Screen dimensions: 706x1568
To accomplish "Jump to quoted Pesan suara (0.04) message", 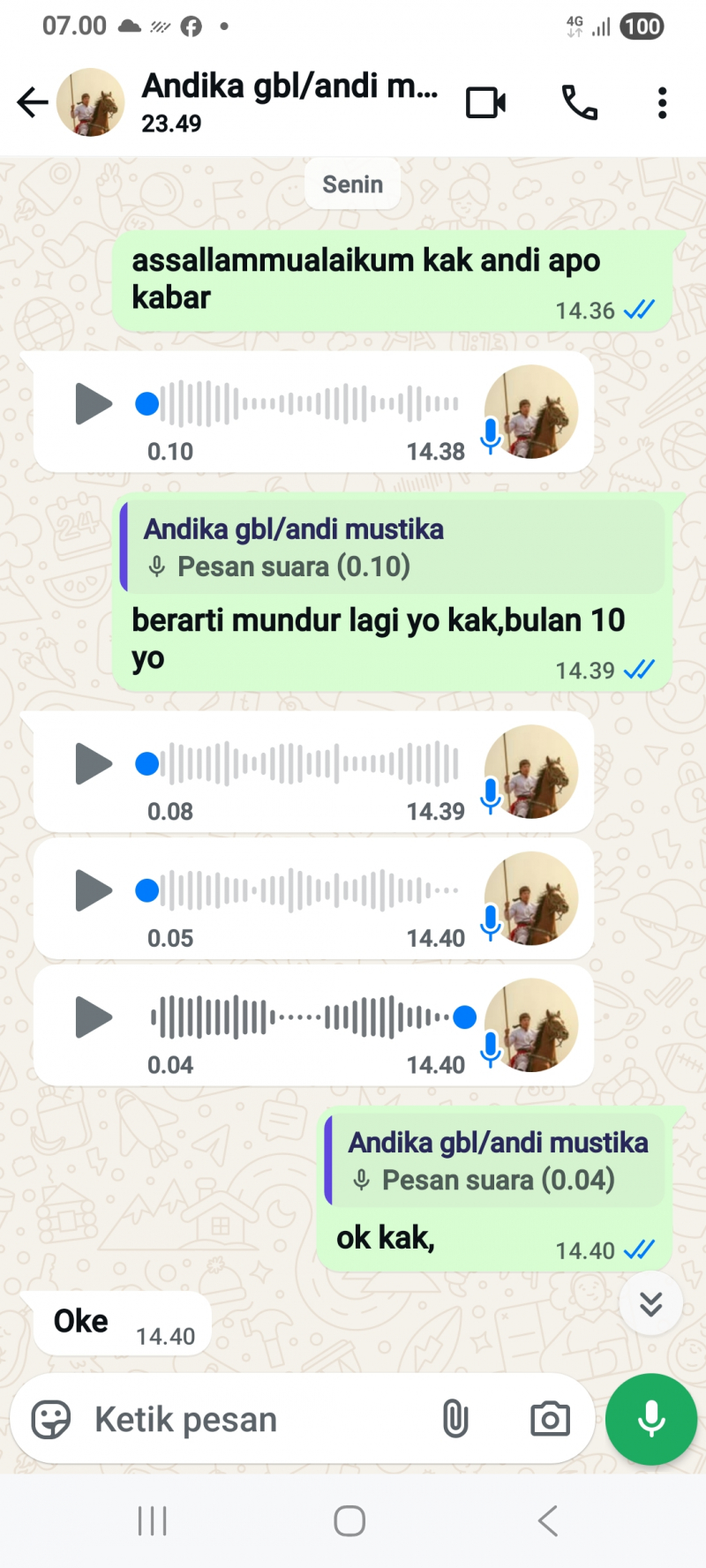I will click(496, 1160).
